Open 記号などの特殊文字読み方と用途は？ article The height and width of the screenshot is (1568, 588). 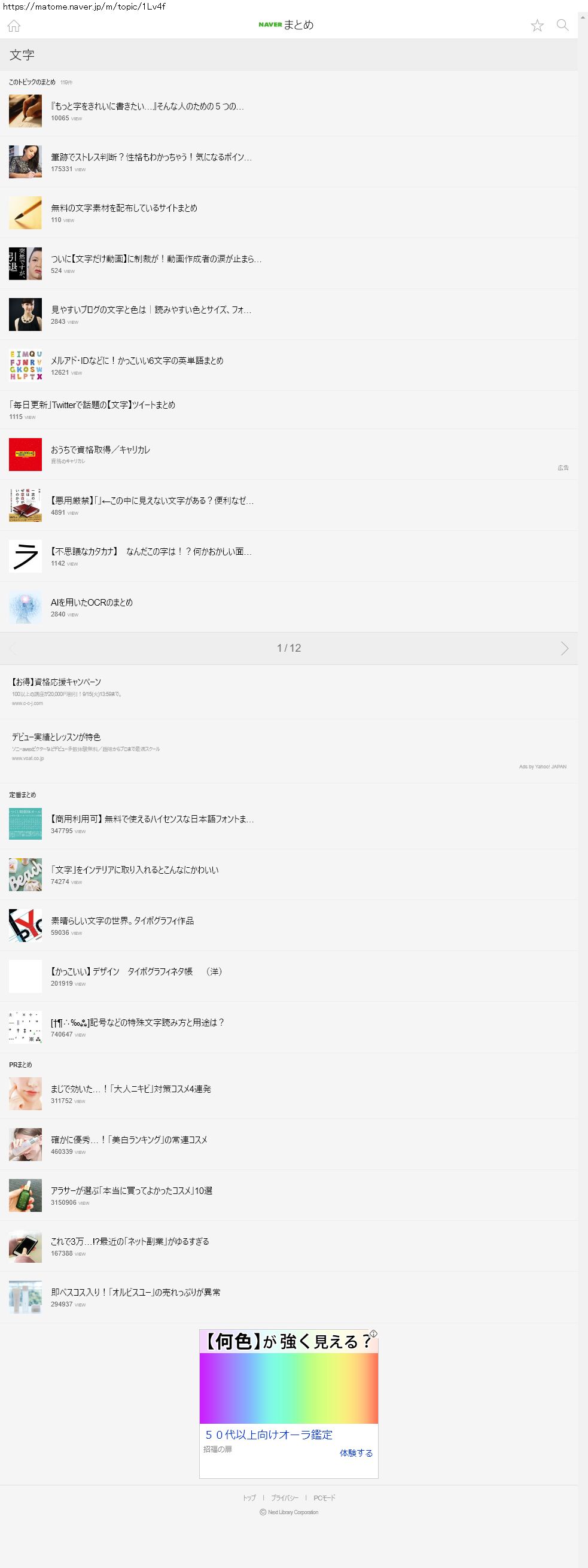137,1023
